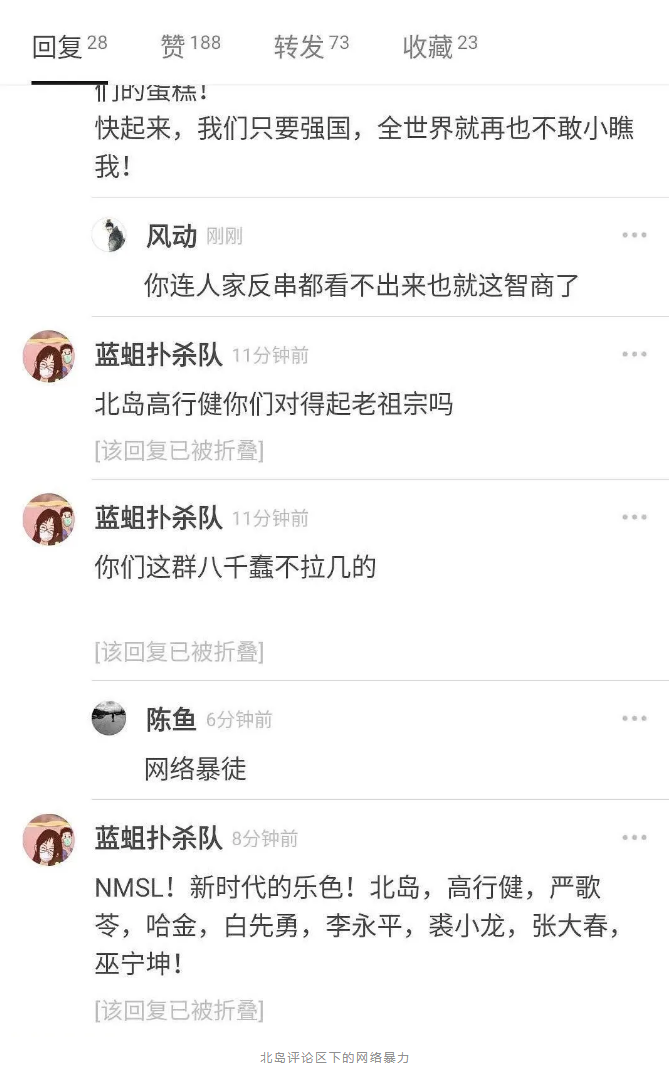Screen dimensions: 669x1076
Task: Expand the folded reply under the 北岛高行健你们对得起老祖宗吗 comment
Action: pyautogui.click(x=179, y=450)
